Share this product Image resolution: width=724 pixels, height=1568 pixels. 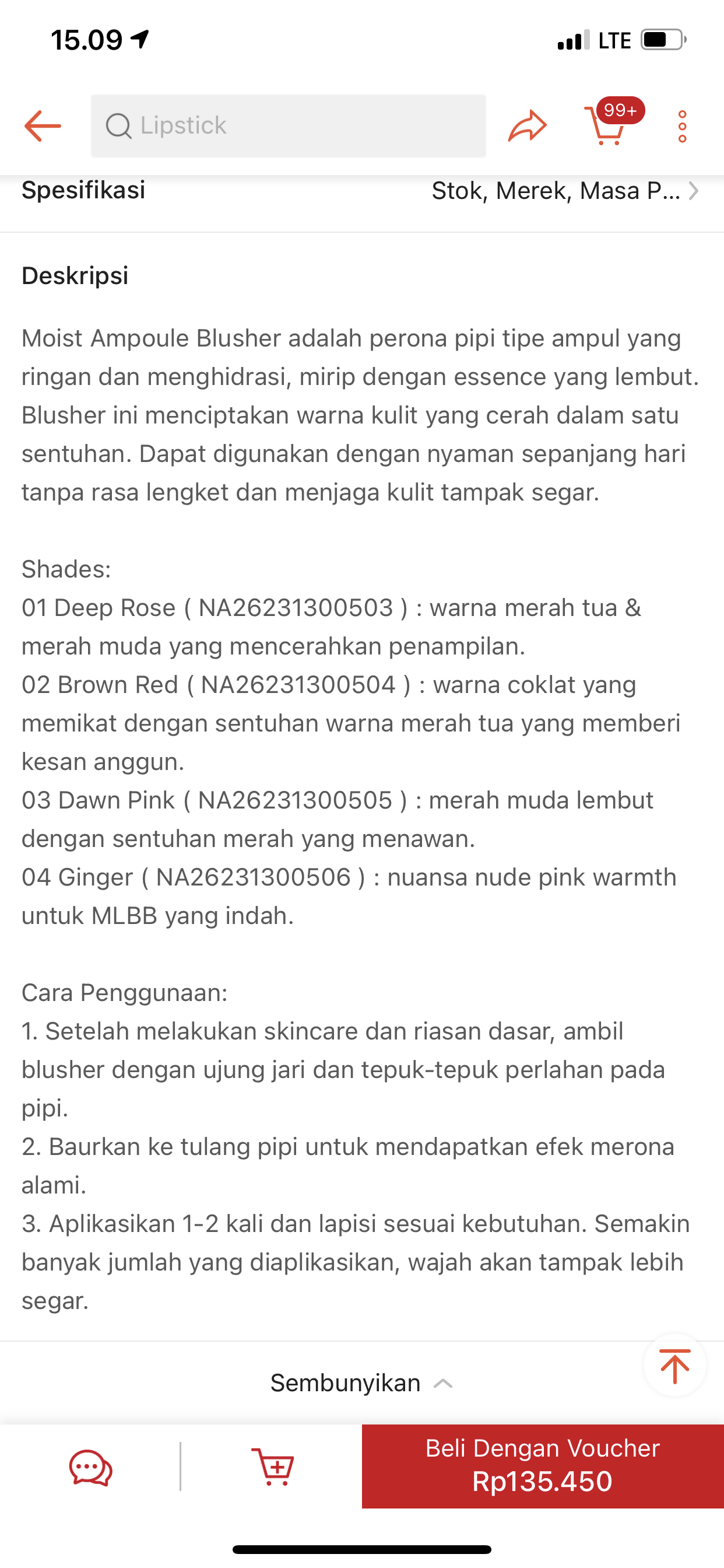point(527,126)
